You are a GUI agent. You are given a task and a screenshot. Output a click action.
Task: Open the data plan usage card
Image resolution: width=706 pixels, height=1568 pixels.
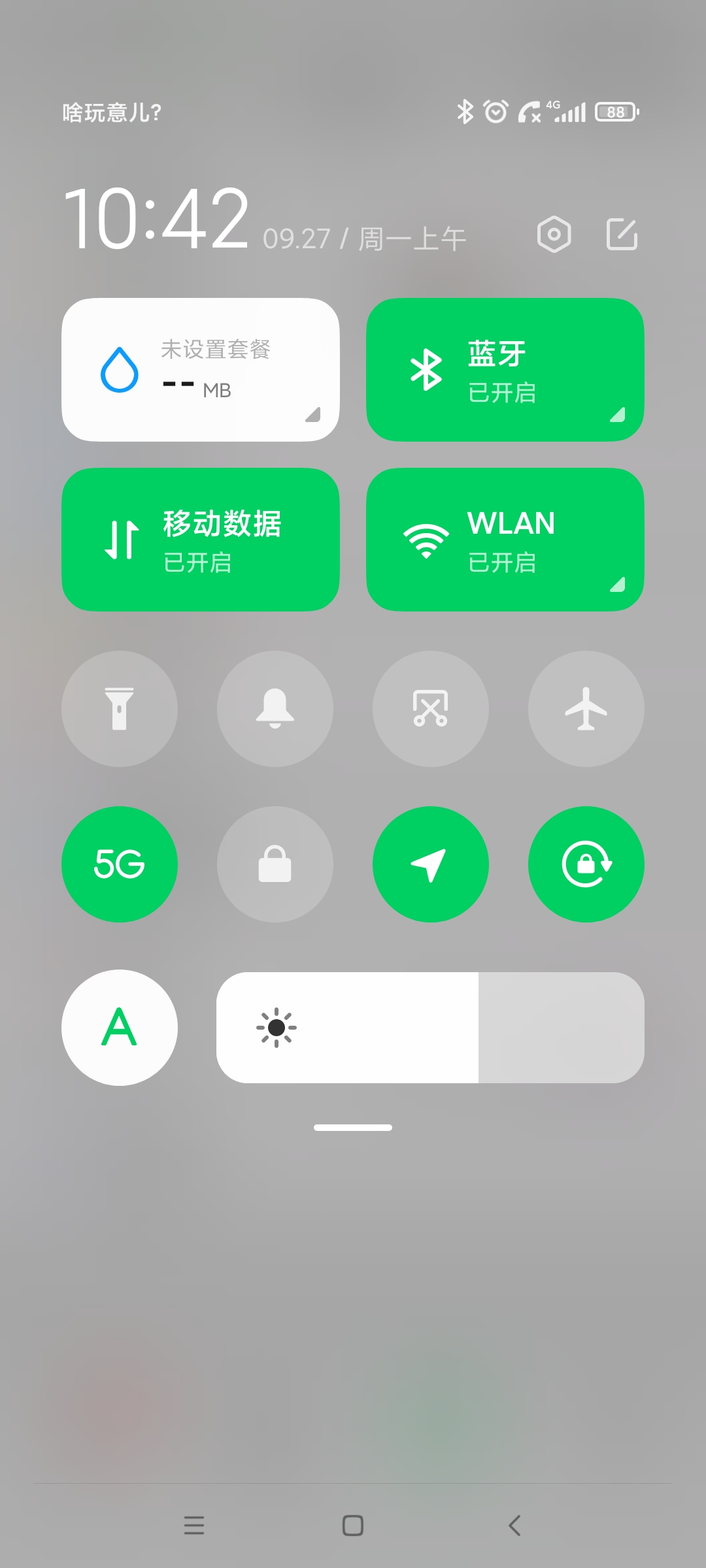click(x=201, y=370)
